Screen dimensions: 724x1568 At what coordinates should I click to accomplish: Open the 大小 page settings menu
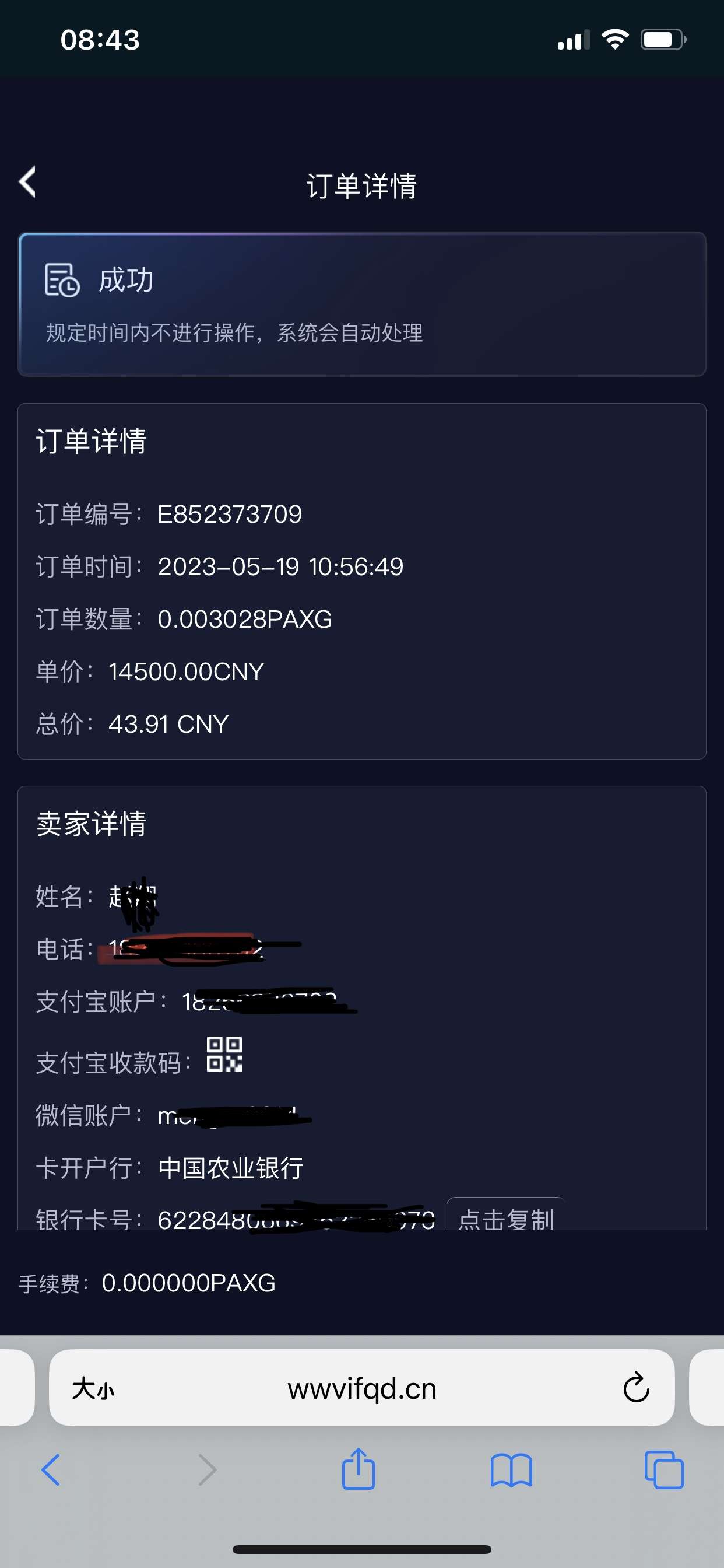[x=93, y=1389]
